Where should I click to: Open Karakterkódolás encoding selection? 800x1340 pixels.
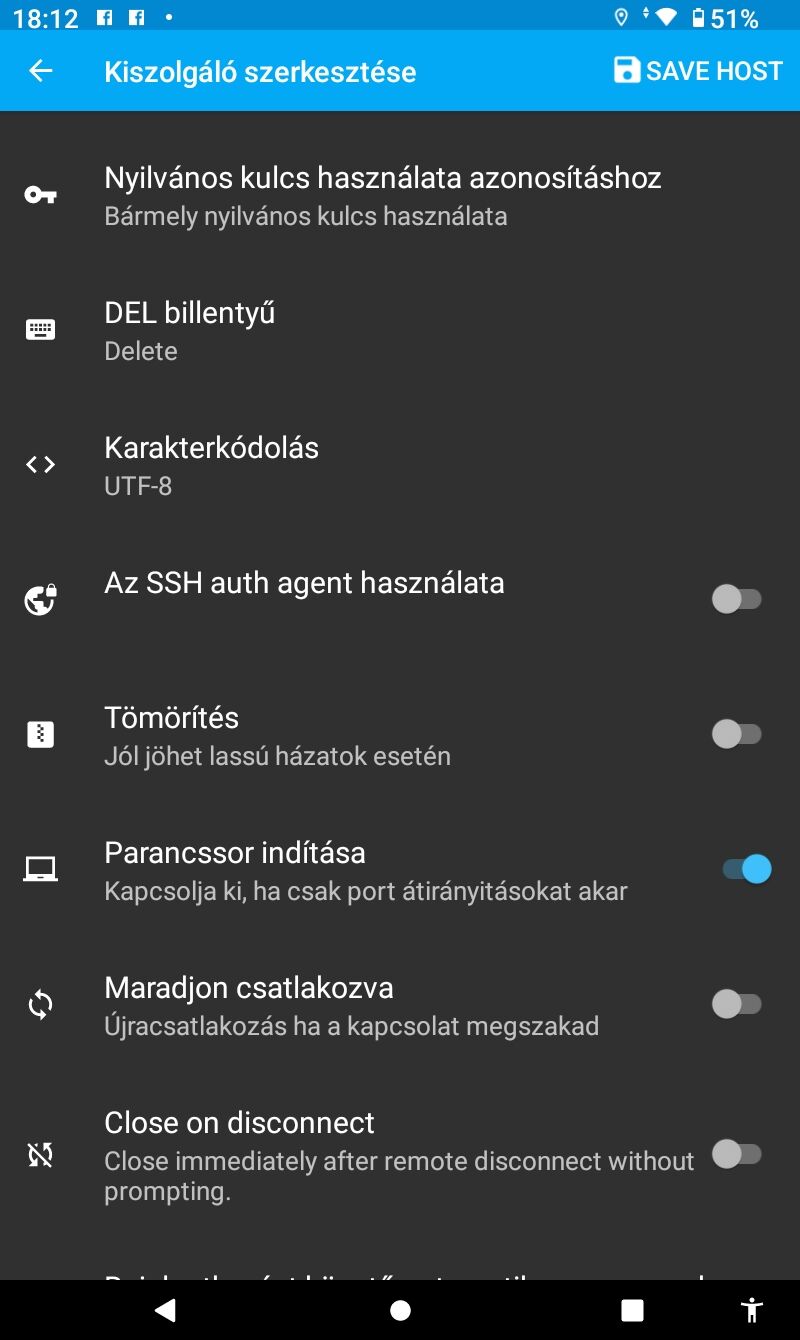[x=211, y=465]
